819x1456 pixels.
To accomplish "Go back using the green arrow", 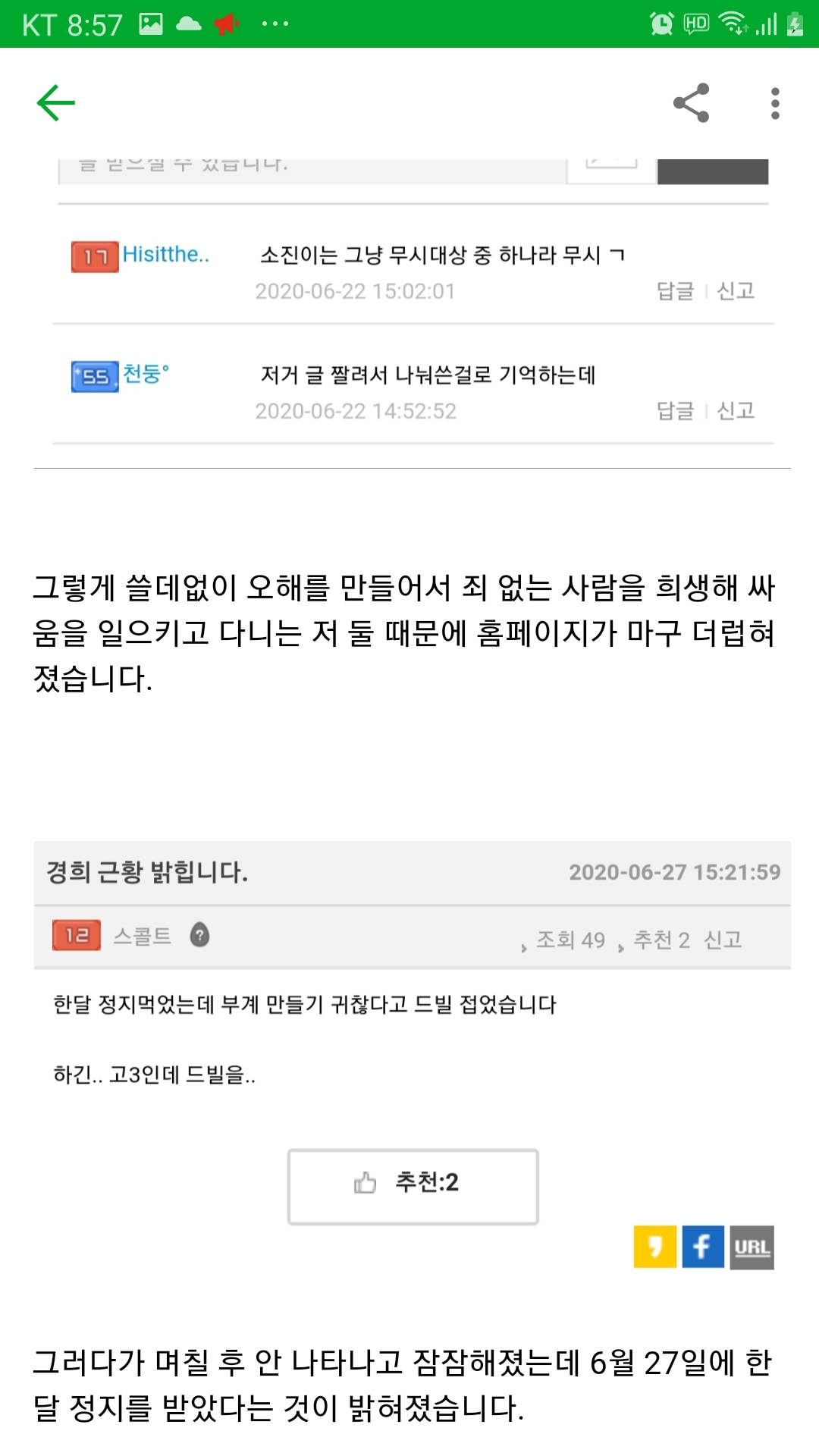I will (56, 103).
